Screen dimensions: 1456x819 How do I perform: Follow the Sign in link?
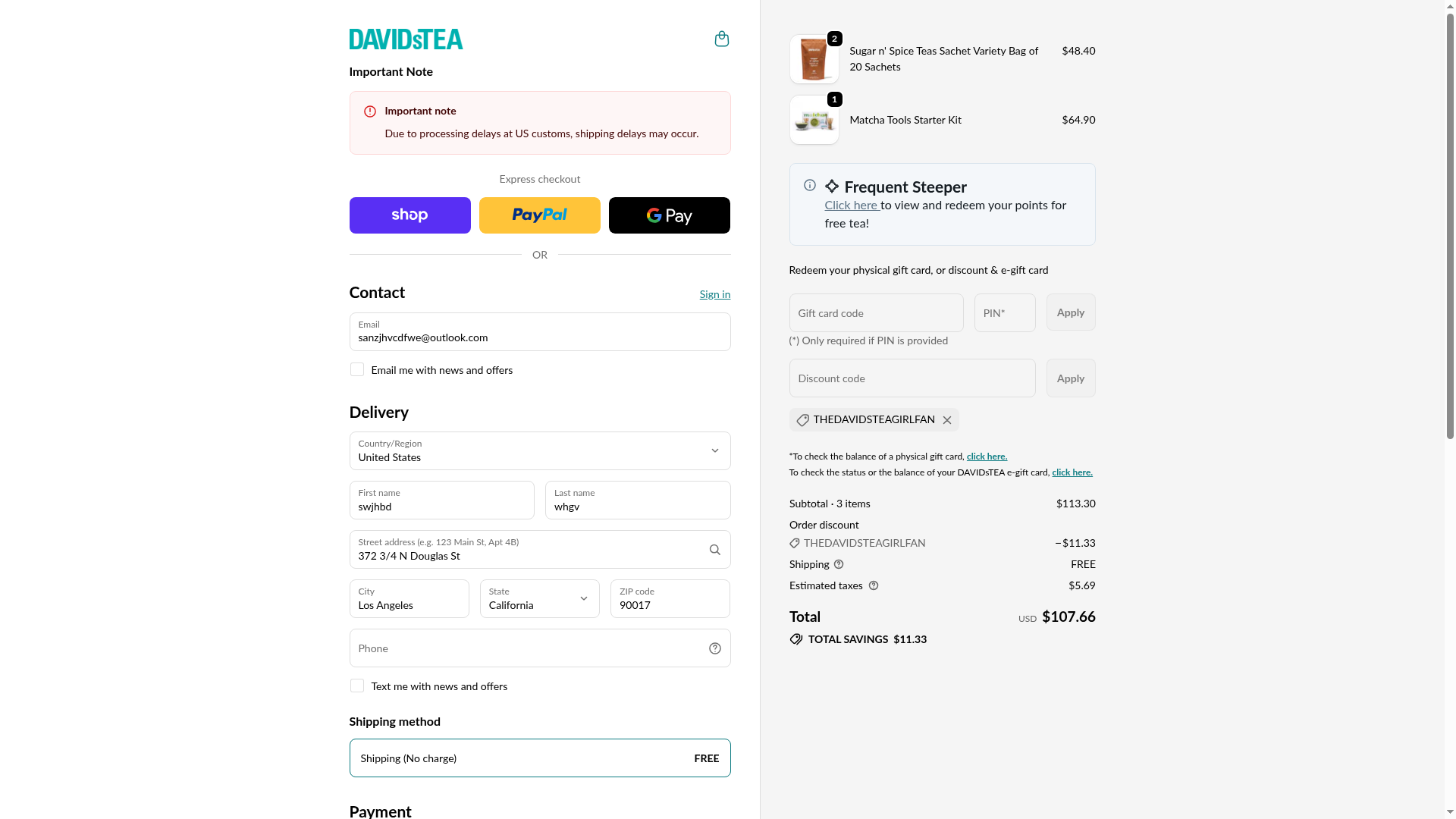[714, 294]
